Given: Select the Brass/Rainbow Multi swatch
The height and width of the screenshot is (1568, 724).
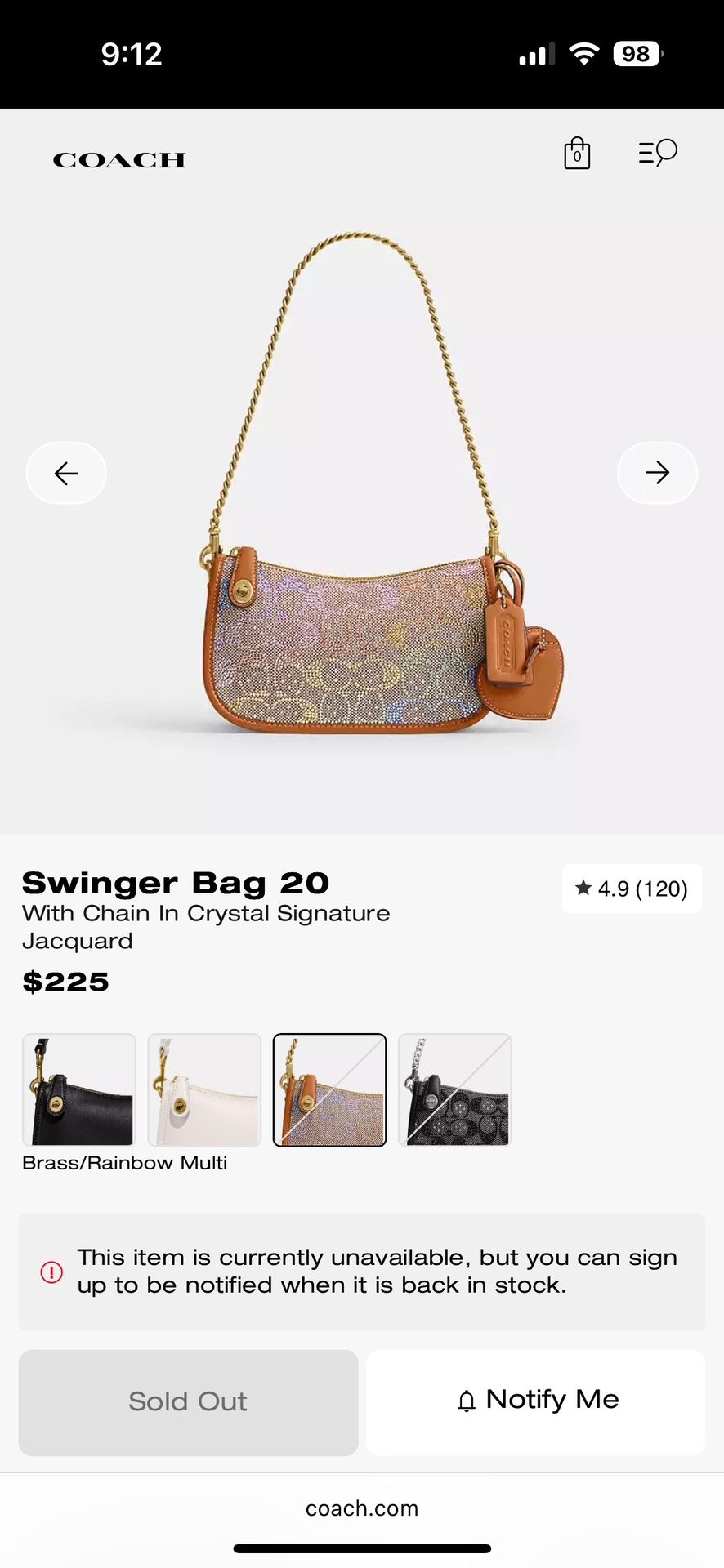Looking at the screenshot, I should (329, 1090).
